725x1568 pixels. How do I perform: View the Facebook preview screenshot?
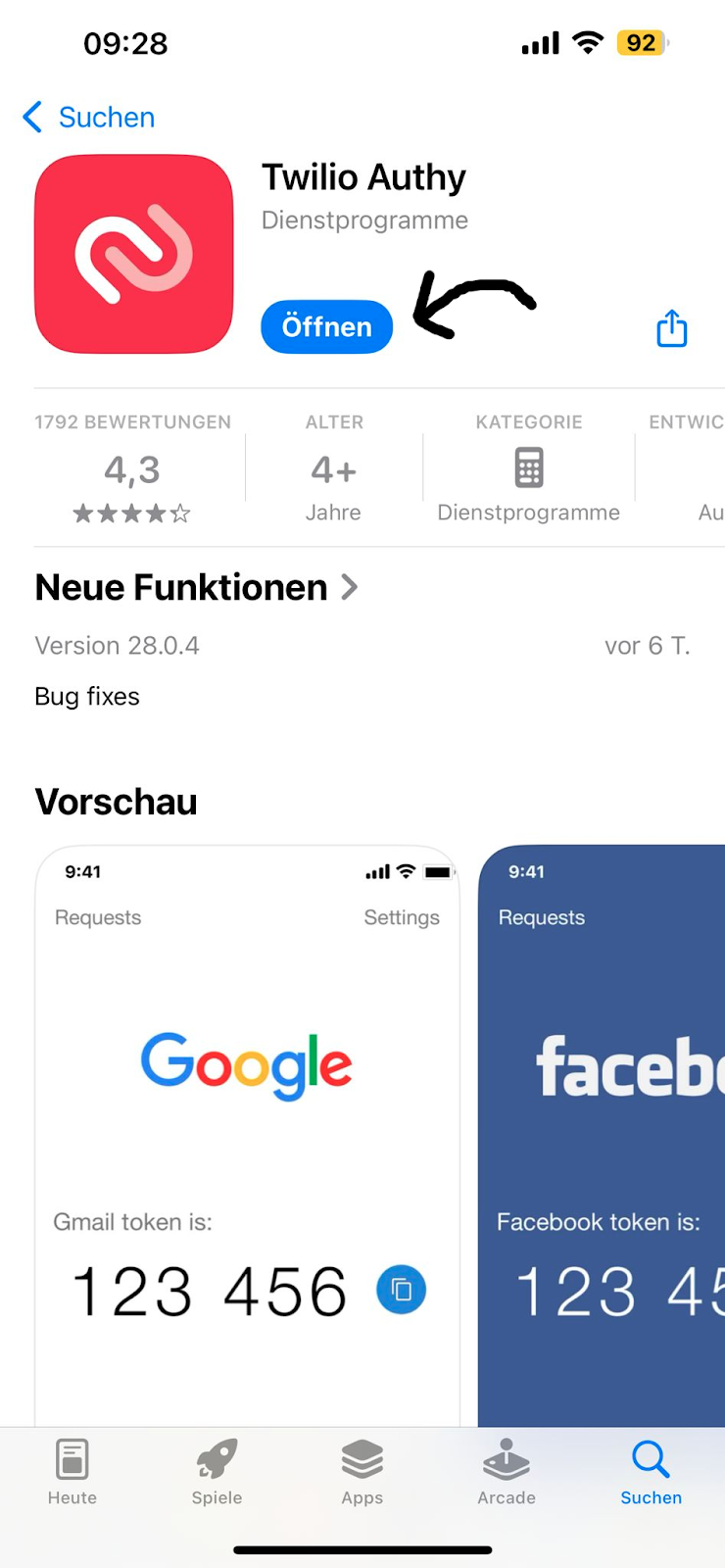(602, 1135)
